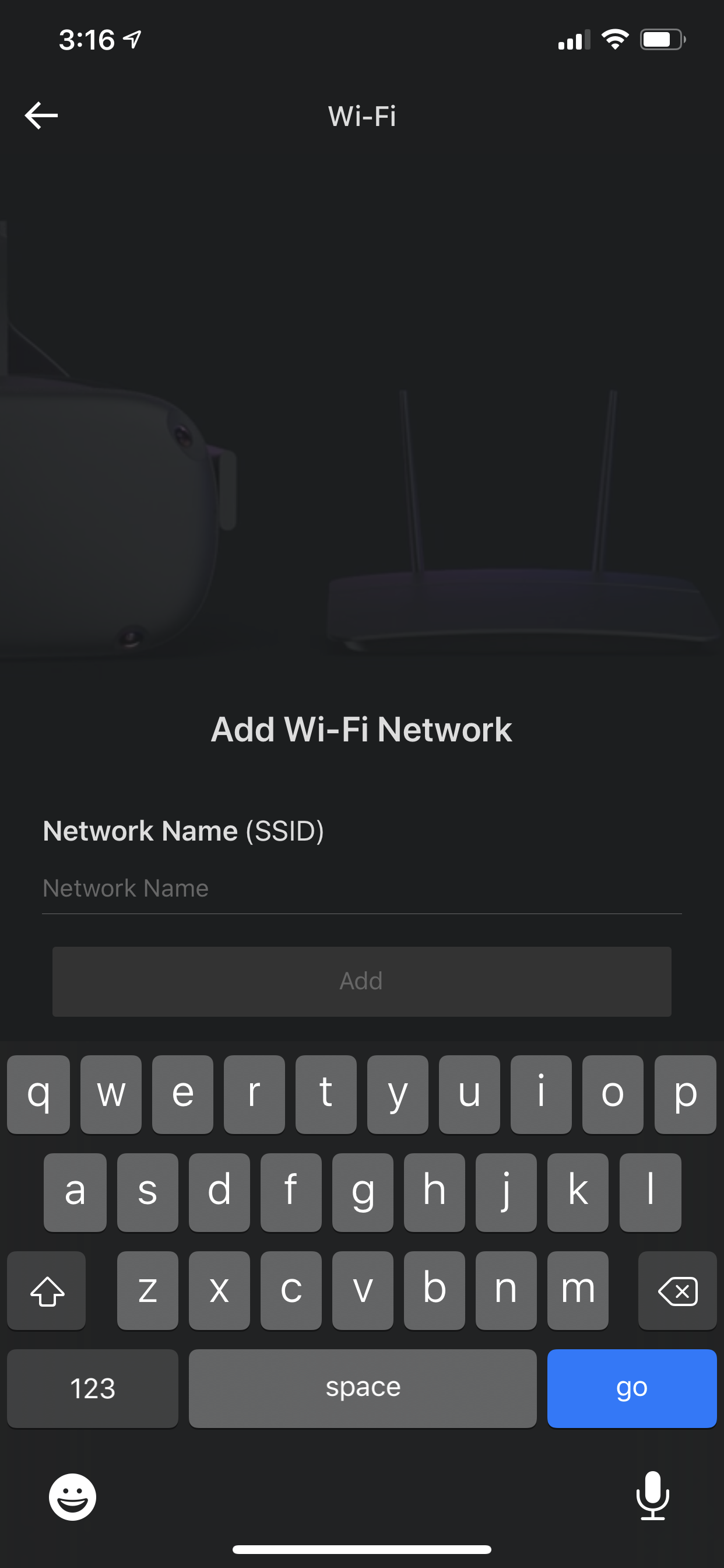The width and height of the screenshot is (724, 1568).
Task: Enable shift on the keyboard
Action: click(x=47, y=1290)
